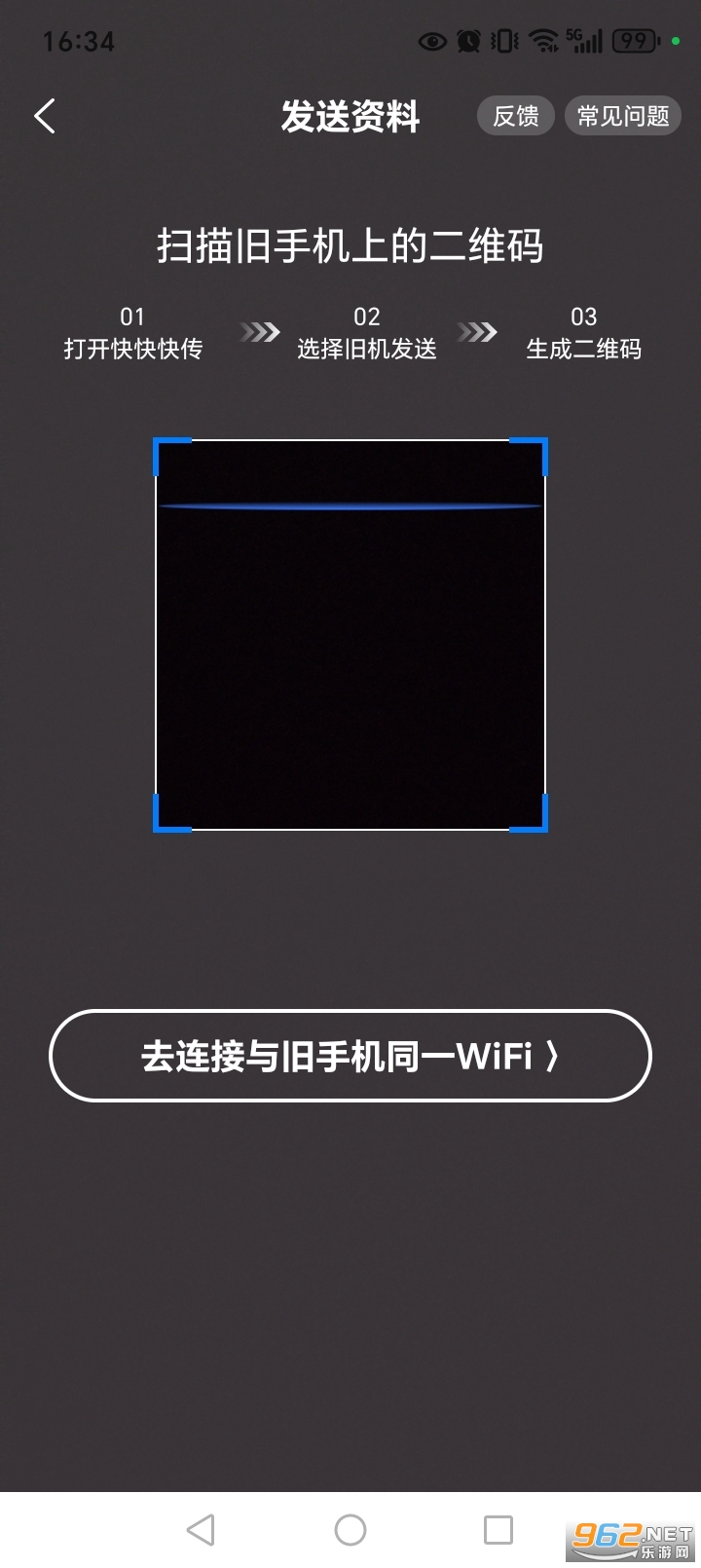Image resolution: width=701 pixels, height=1568 pixels.
Task: Tap the QR code scanning frame
Action: click(350, 633)
